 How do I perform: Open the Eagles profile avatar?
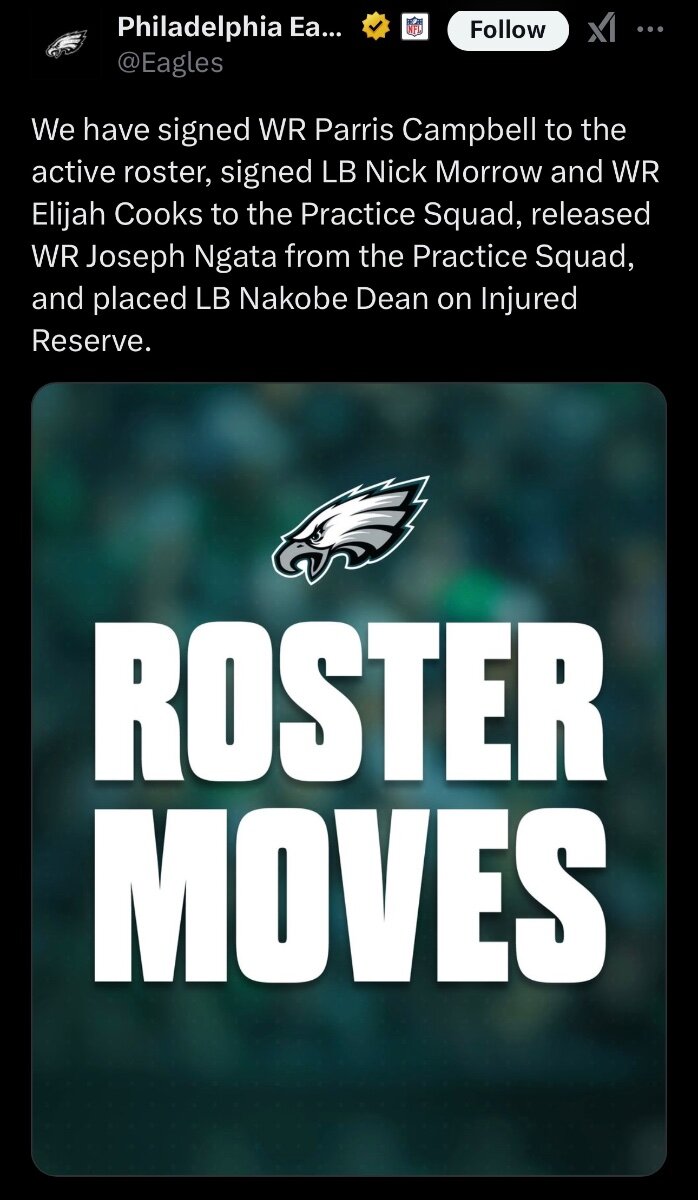click(67, 44)
